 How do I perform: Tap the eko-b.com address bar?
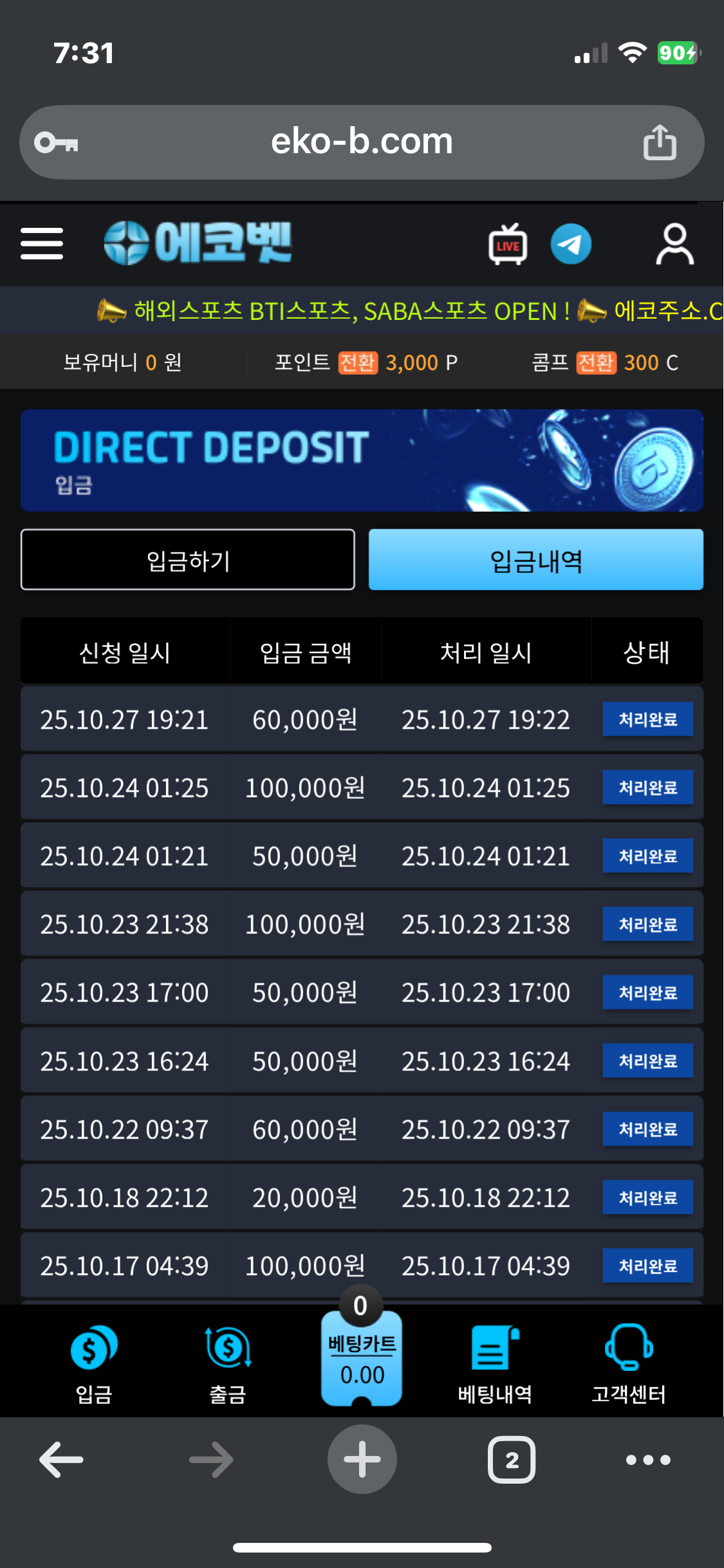coord(362,142)
